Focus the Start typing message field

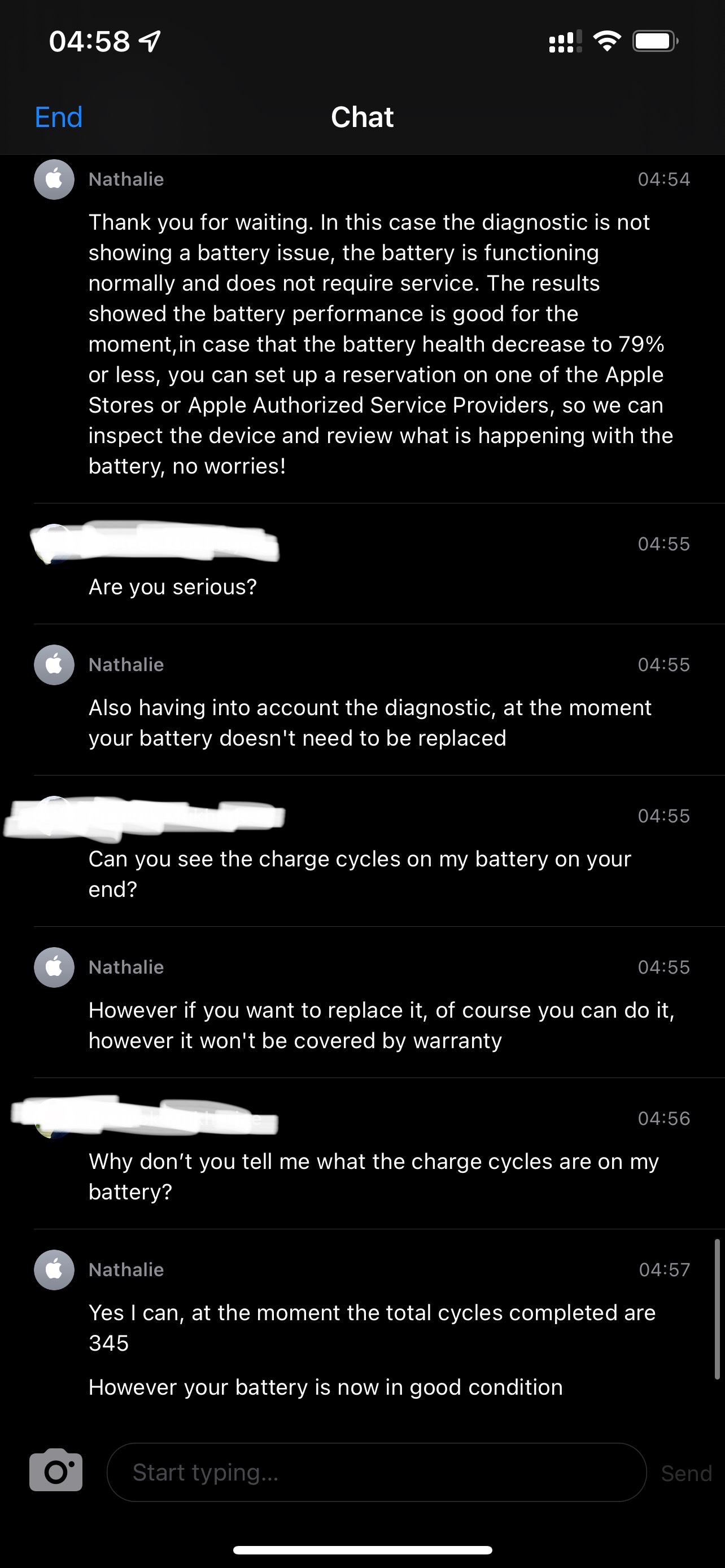376,1473
